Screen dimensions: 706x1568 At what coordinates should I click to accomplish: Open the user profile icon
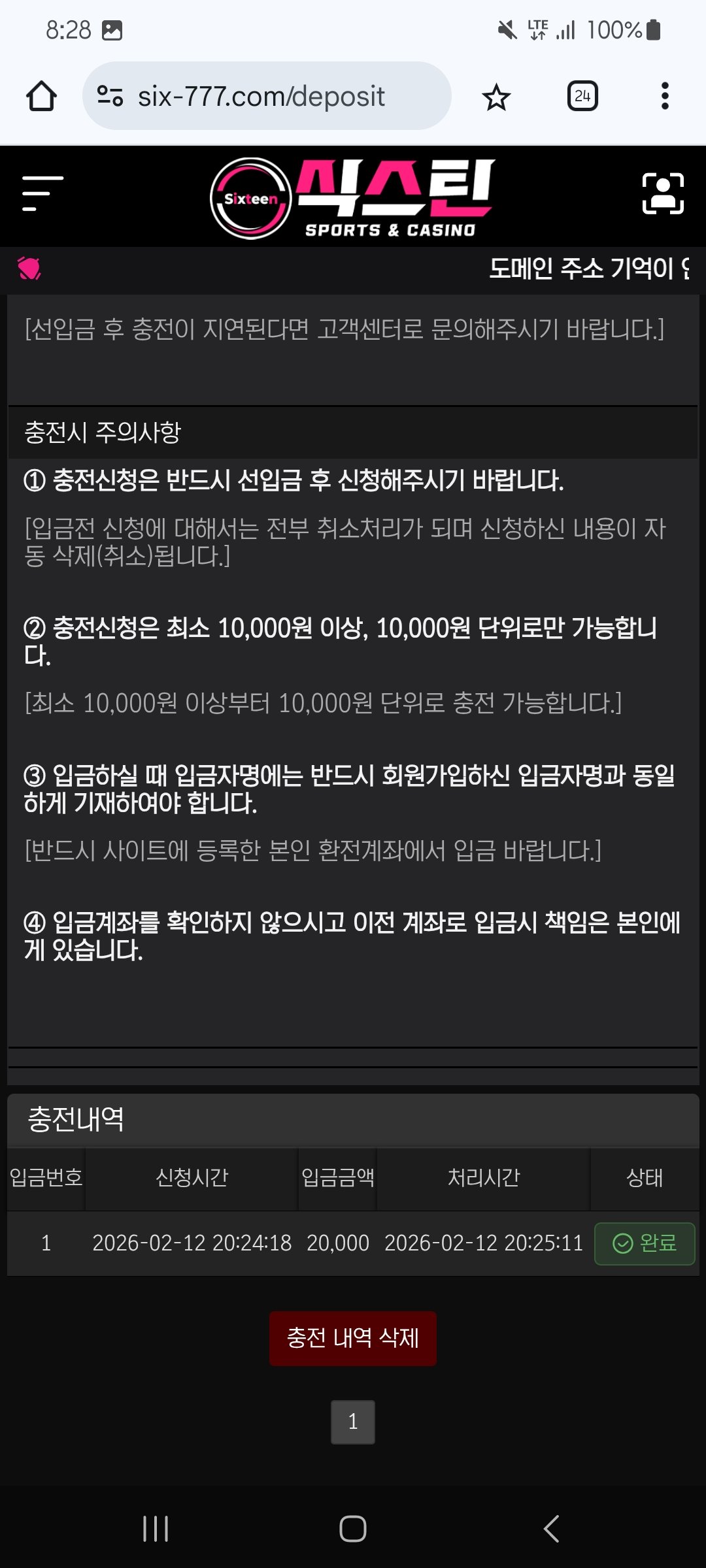pyautogui.click(x=663, y=193)
